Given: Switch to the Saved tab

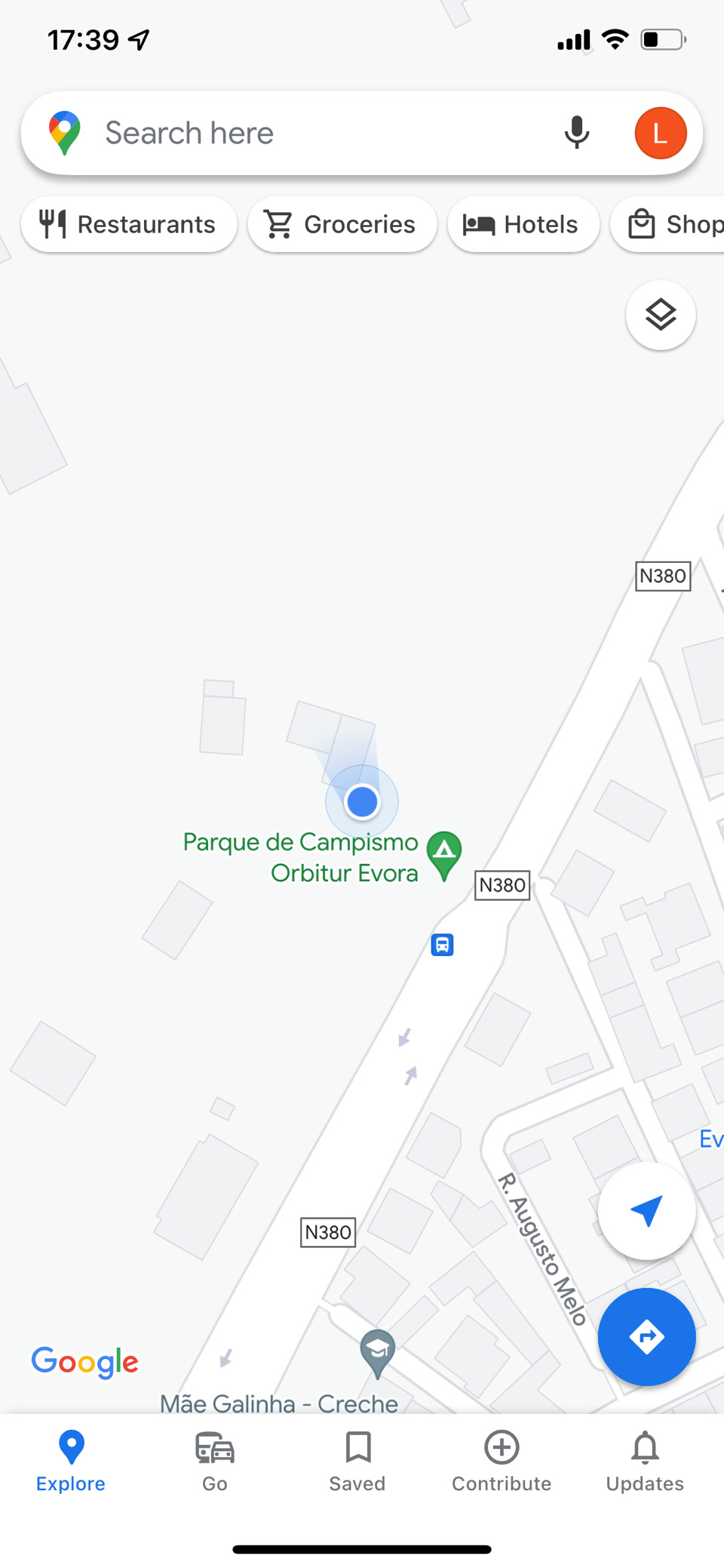Looking at the screenshot, I should point(357,1462).
